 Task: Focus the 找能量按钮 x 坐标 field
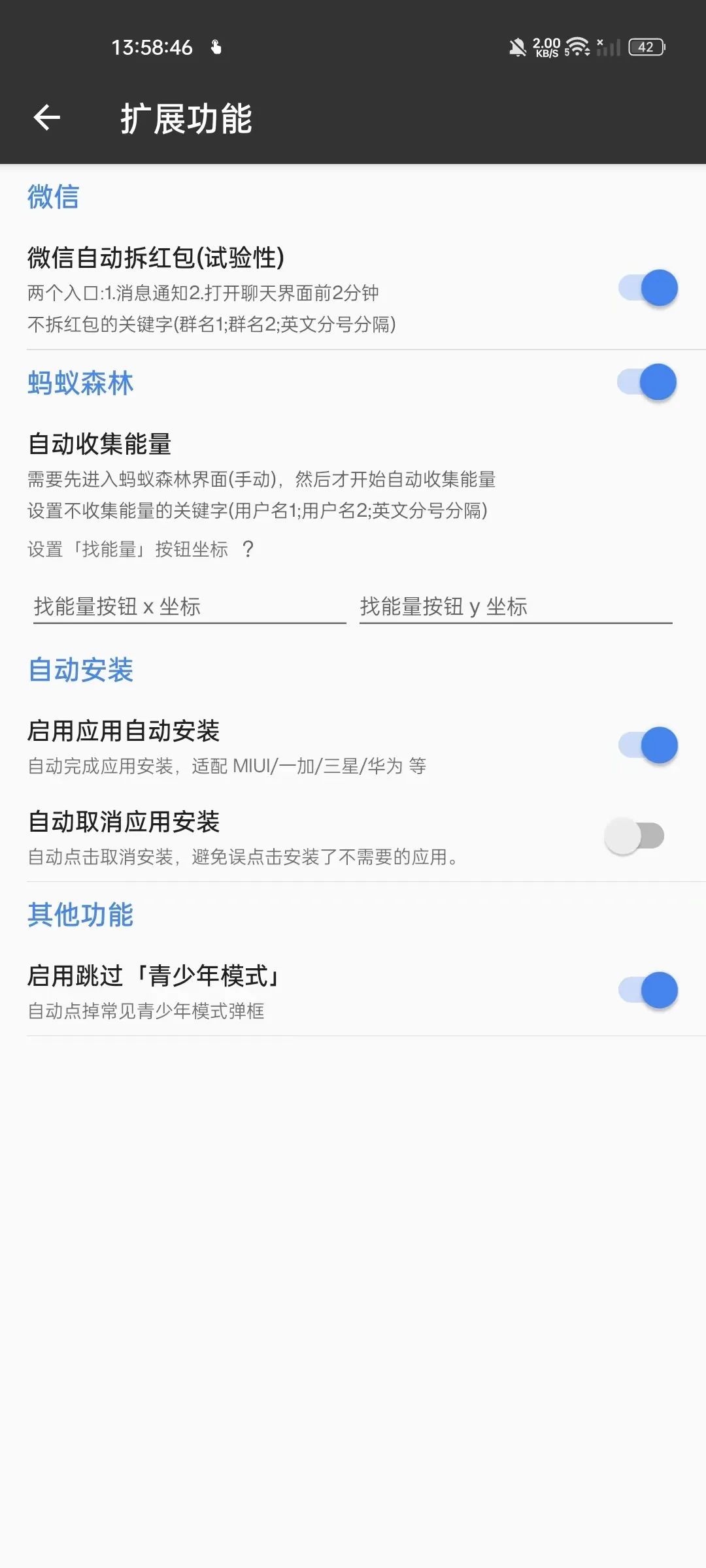190,607
